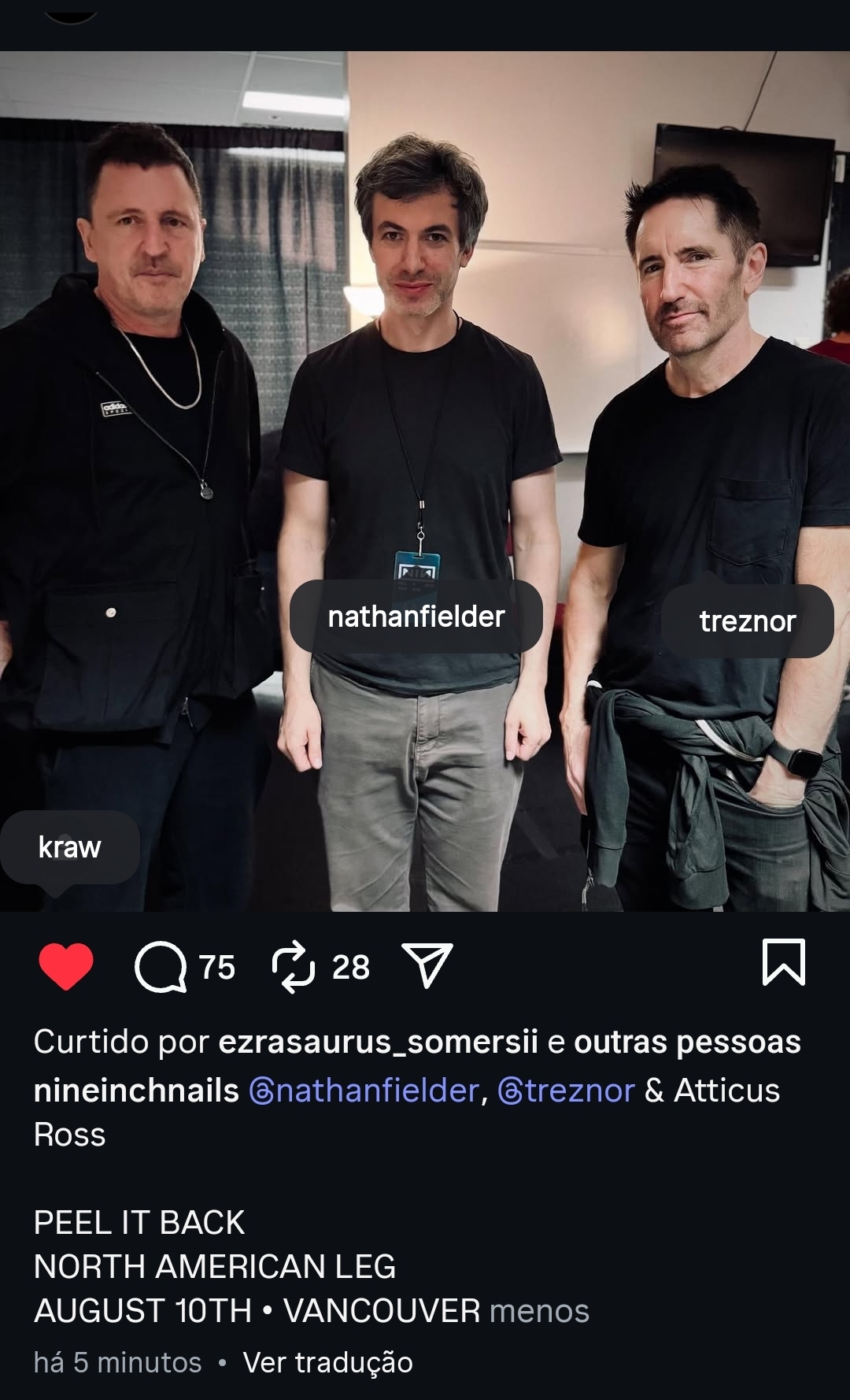
Task: Open the comments bubble showing 75
Action: click(161, 966)
